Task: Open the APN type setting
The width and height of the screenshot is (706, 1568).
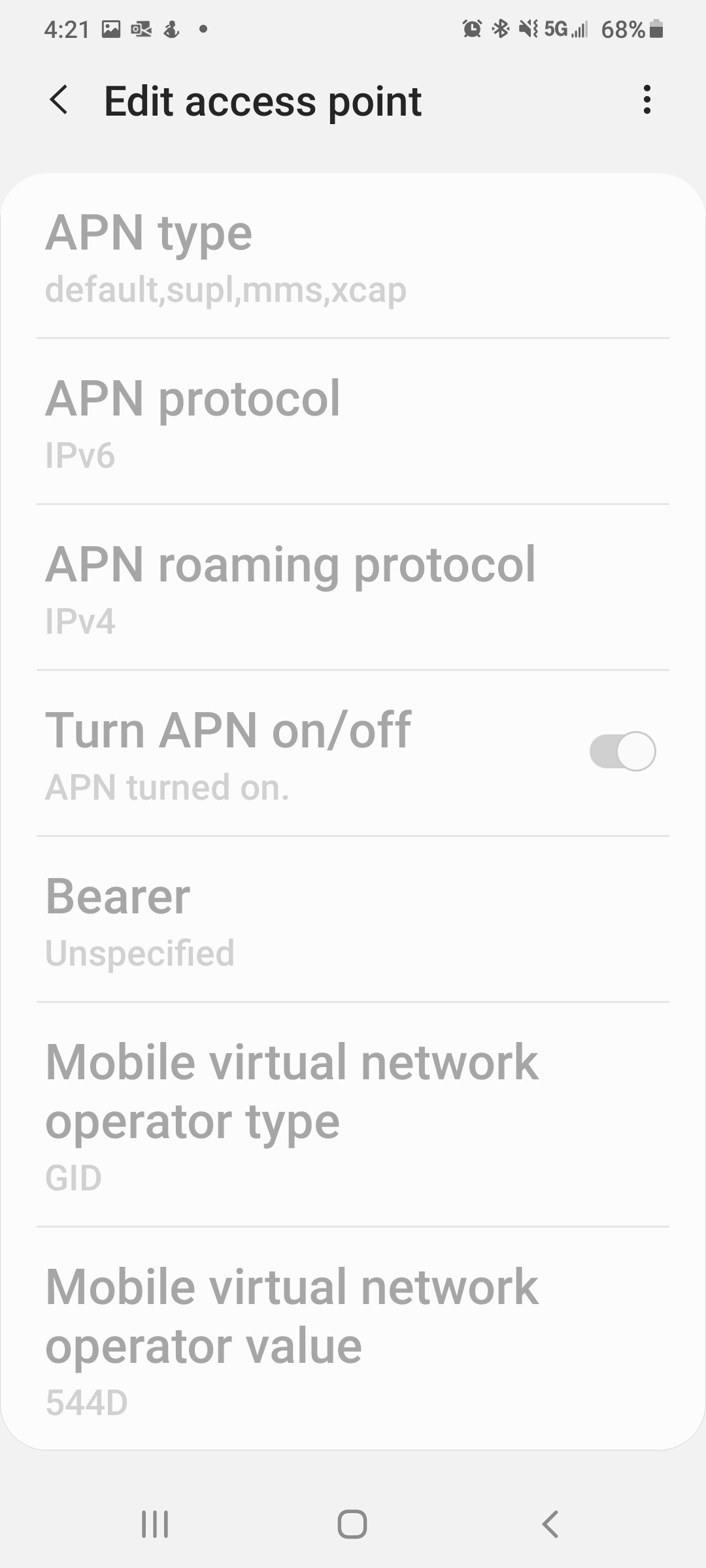Action: (353, 258)
